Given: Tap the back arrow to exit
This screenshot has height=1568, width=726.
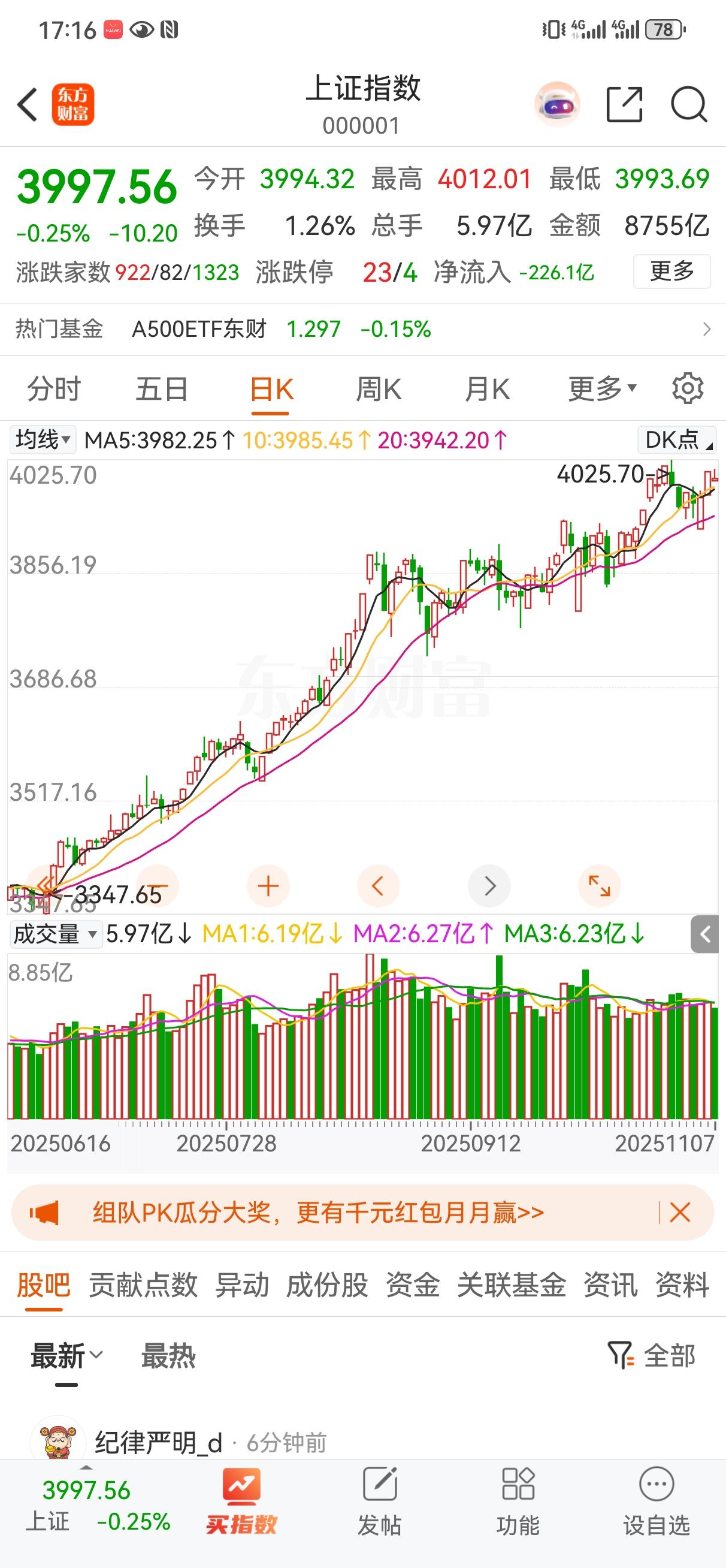Looking at the screenshot, I should (26, 104).
